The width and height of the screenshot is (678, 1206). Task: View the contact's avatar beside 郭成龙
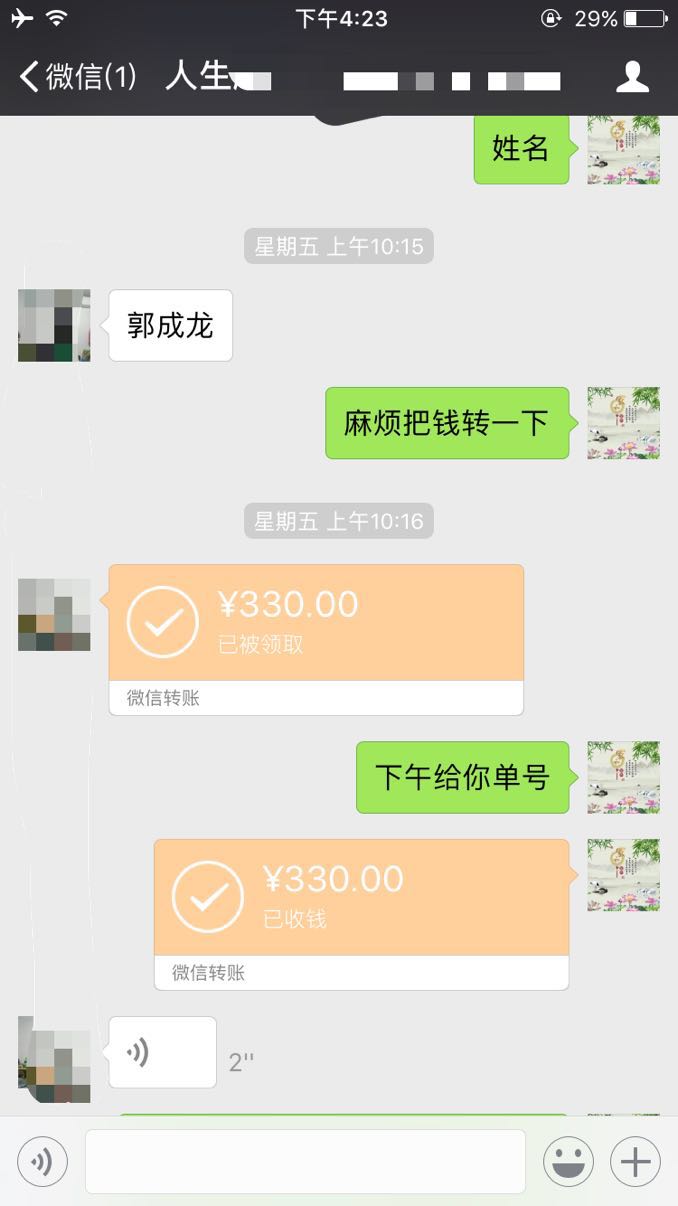pyautogui.click(x=54, y=325)
